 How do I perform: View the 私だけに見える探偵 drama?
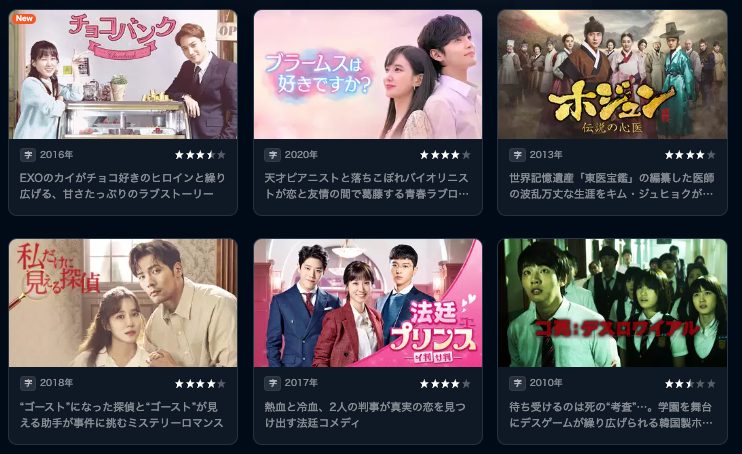pos(123,303)
